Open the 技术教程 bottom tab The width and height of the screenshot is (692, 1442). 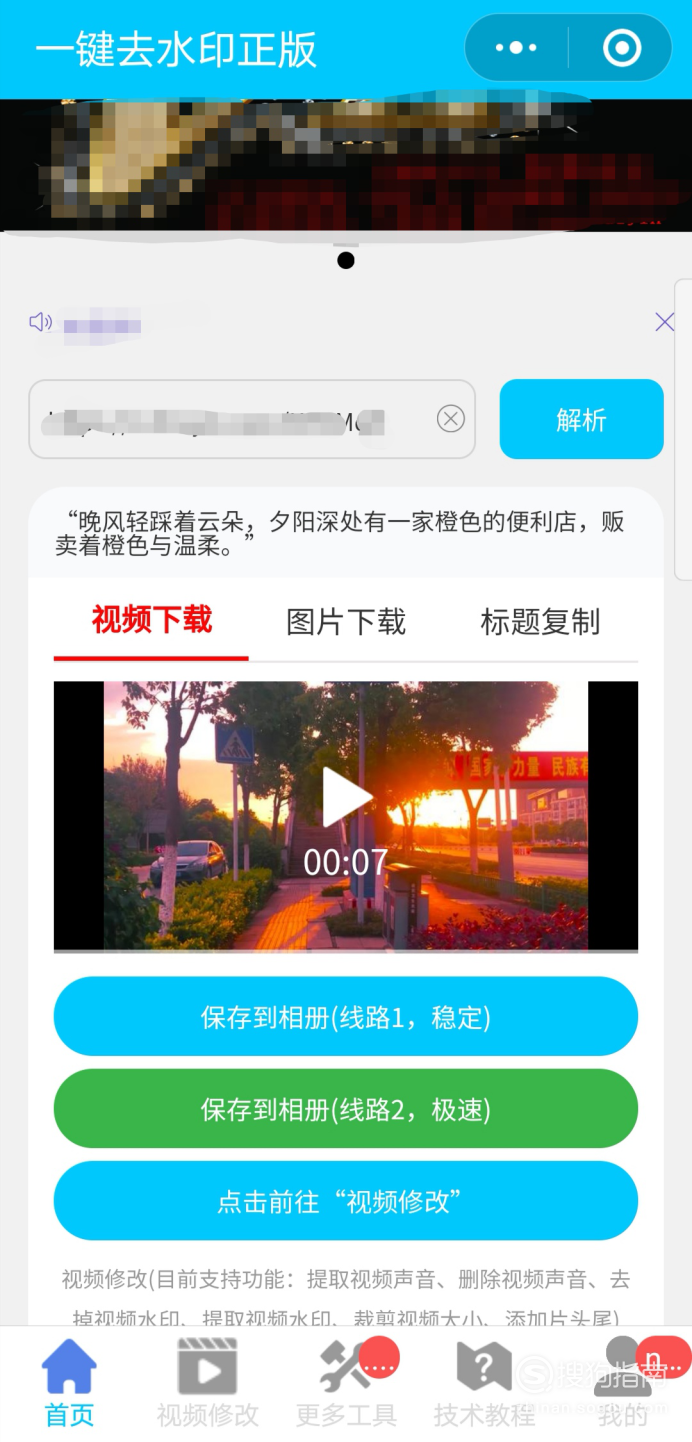point(484,1385)
